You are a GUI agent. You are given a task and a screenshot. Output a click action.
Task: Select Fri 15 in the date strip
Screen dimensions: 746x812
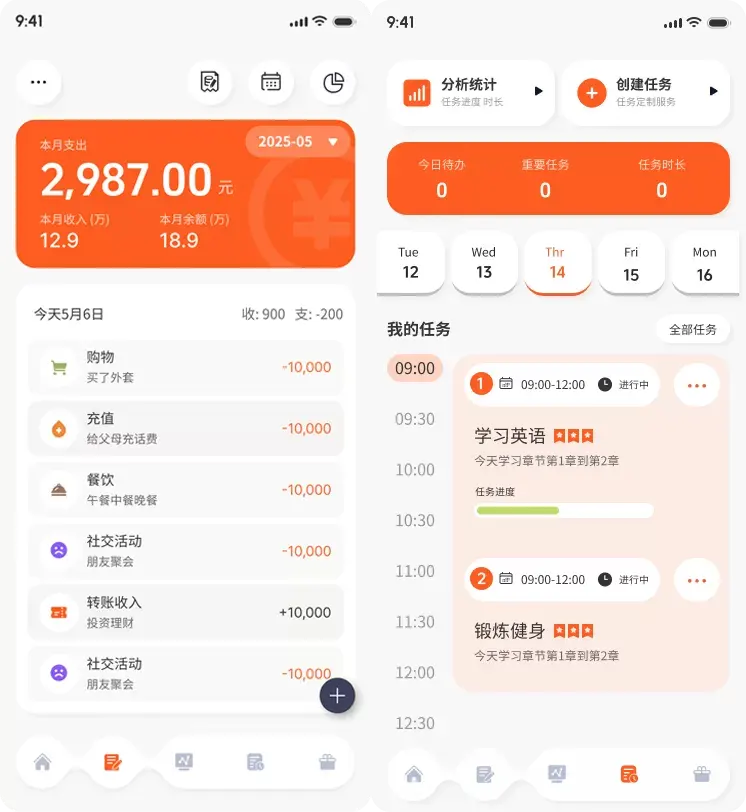point(631,263)
